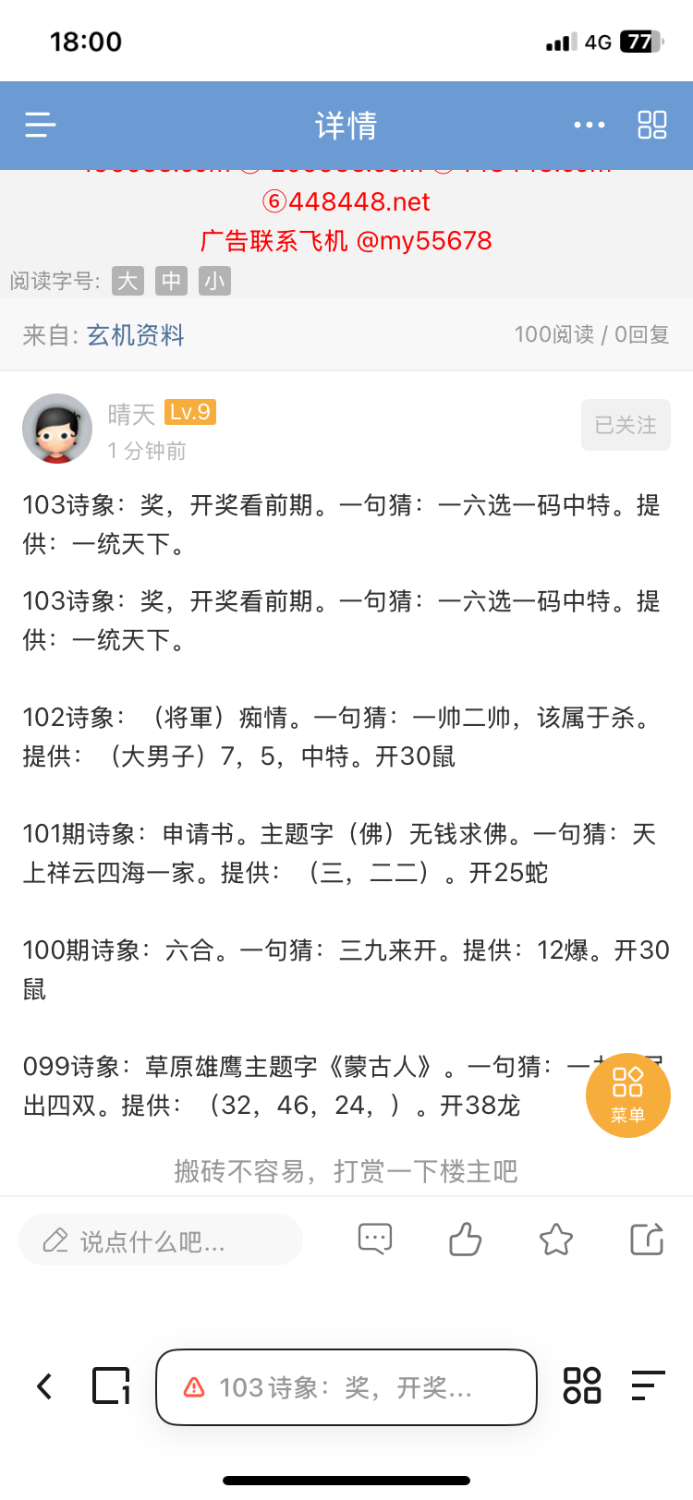Open the grid view icon in header
693x1500 pixels.
652,125
